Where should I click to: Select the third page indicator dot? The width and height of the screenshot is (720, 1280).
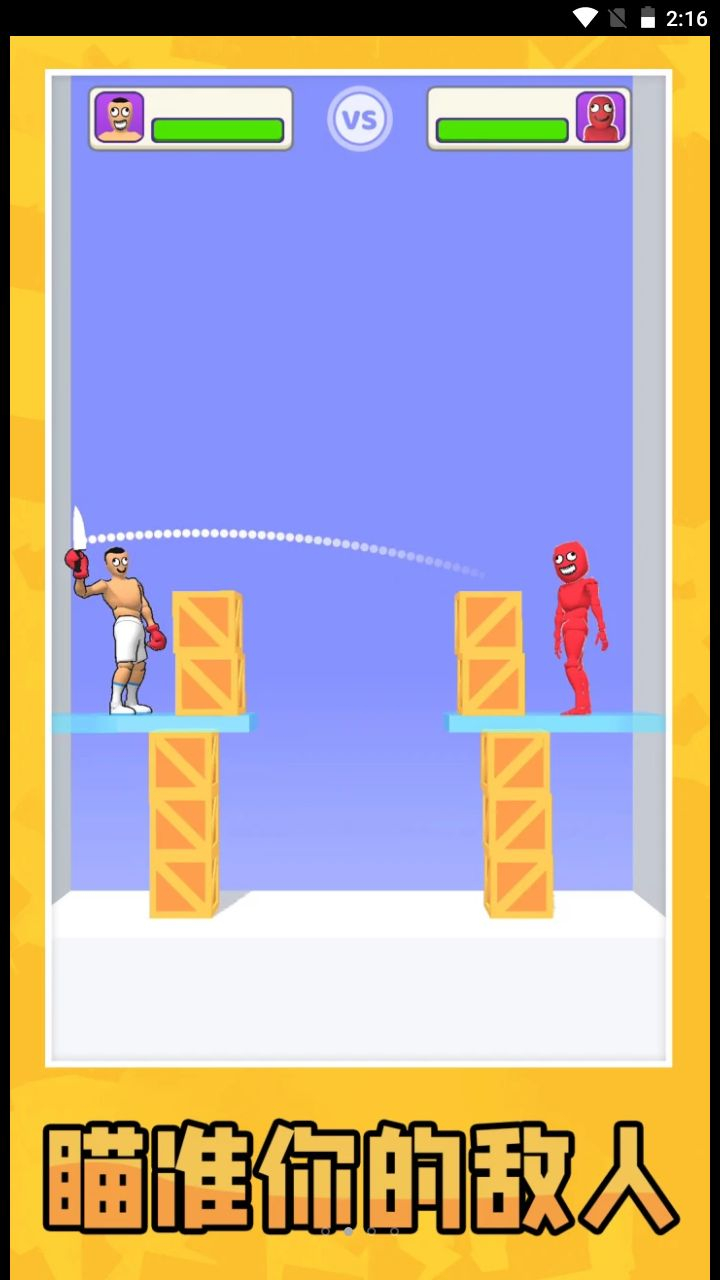pyautogui.click(x=371, y=1231)
